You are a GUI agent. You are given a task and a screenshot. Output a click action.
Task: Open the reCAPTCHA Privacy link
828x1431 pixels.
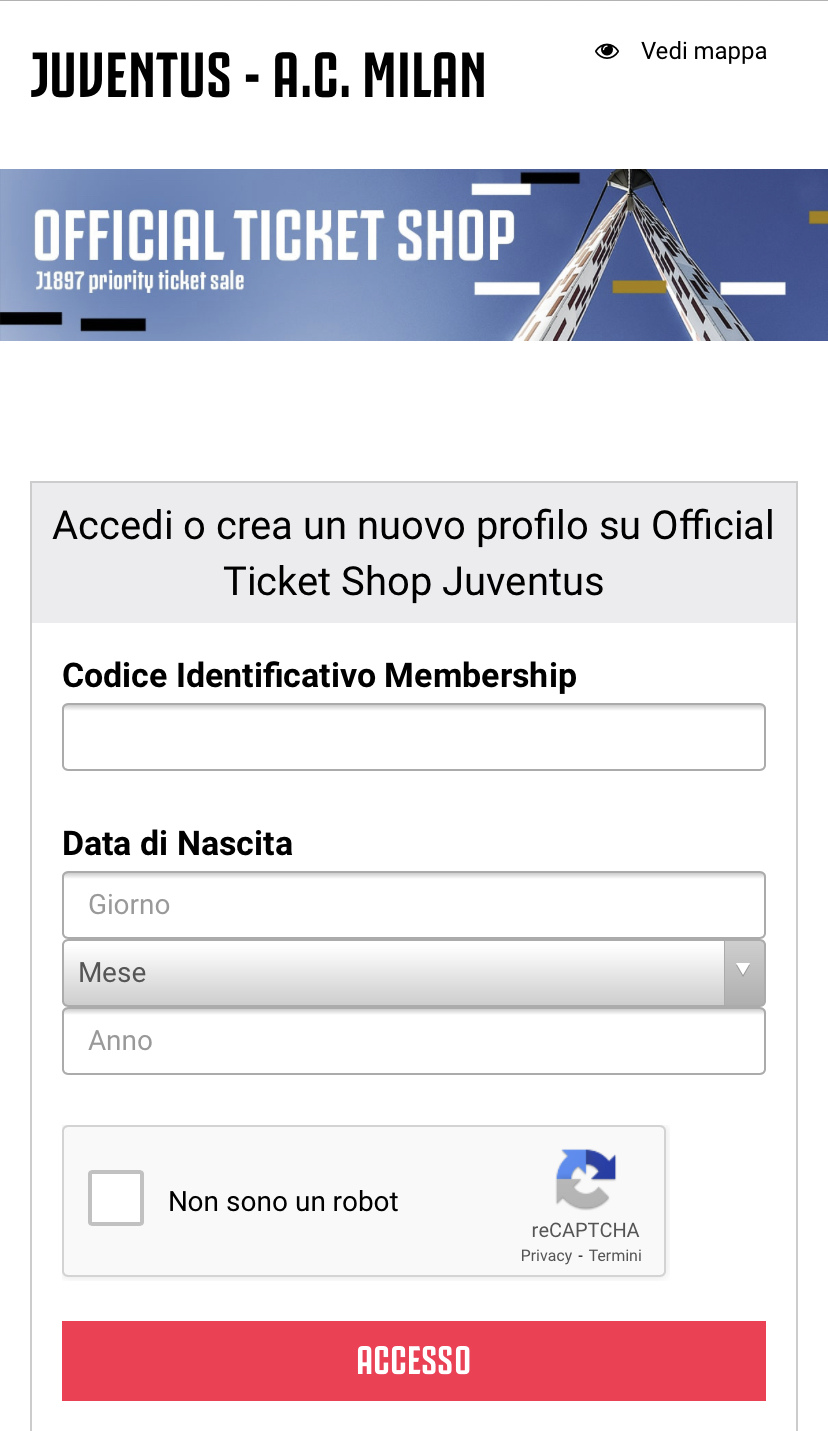coord(546,1256)
